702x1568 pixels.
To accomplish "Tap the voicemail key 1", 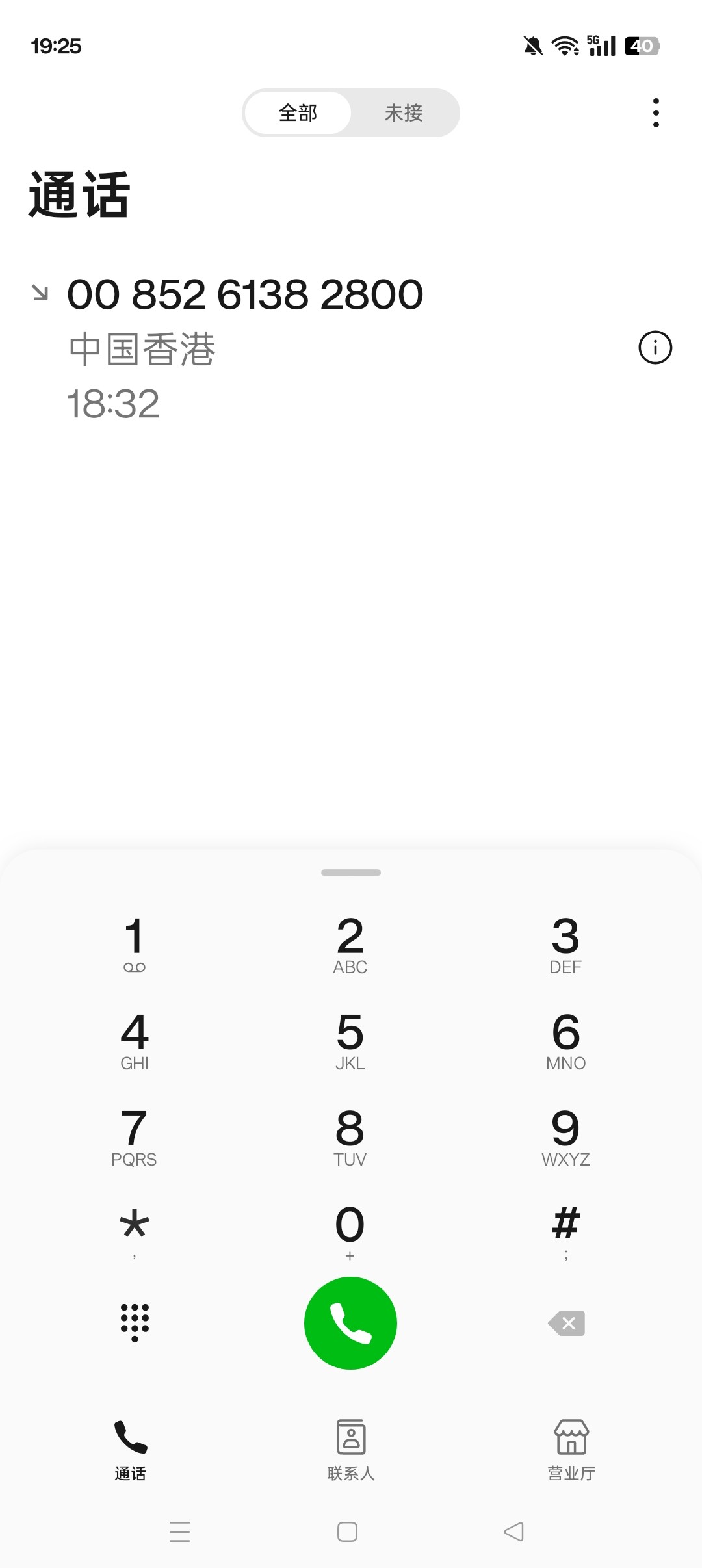I will pyautogui.click(x=135, y=943).
